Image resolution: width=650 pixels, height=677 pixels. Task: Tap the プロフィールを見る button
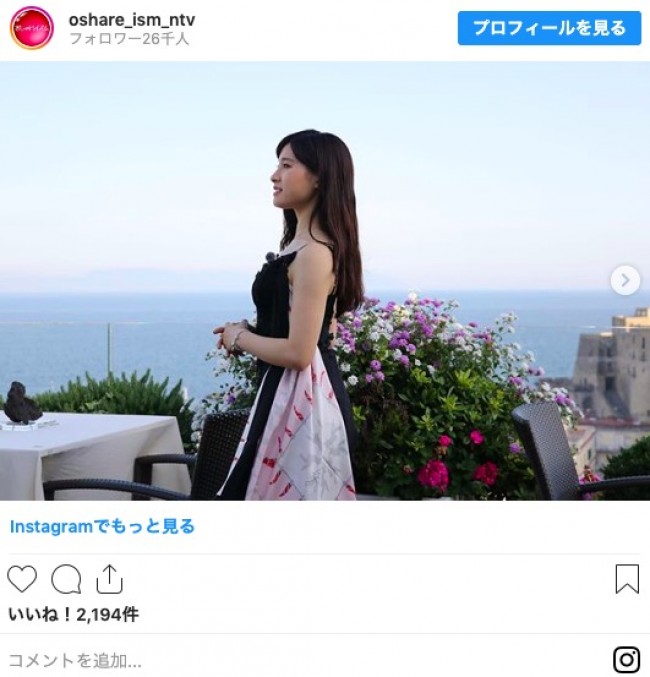point(549,28)
